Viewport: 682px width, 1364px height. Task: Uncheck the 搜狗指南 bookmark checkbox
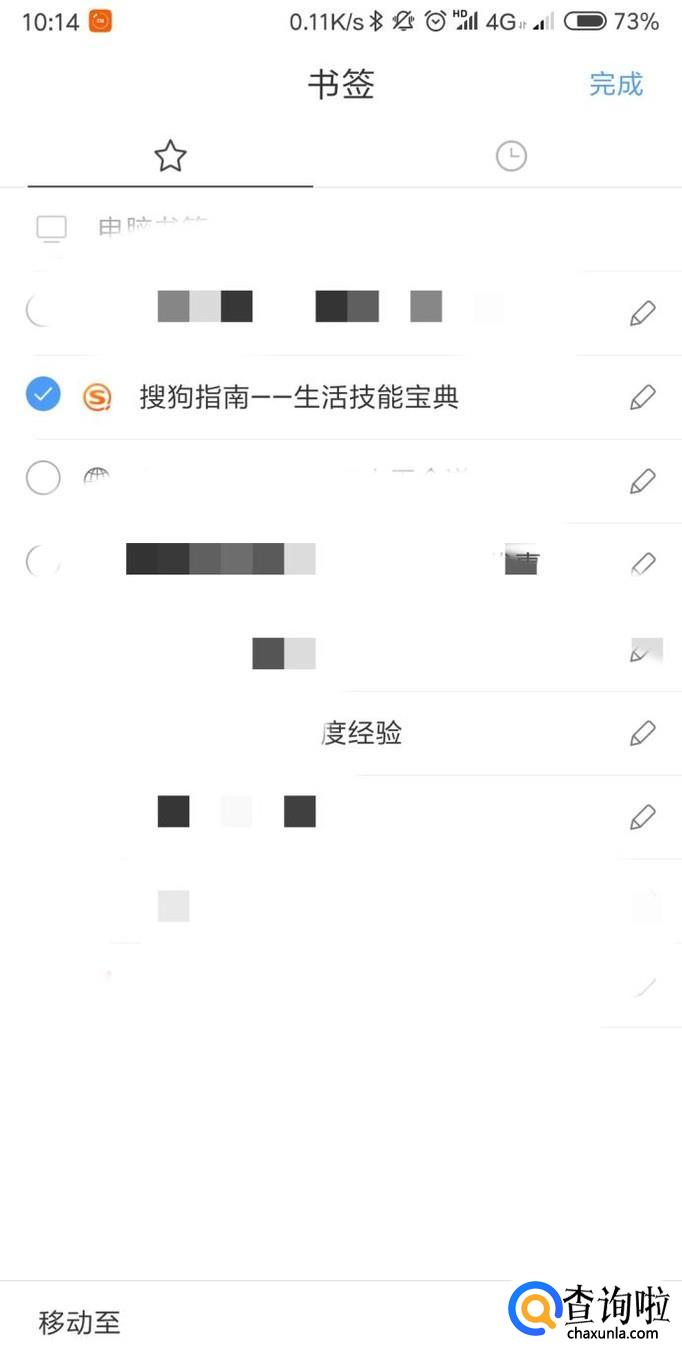43,395
